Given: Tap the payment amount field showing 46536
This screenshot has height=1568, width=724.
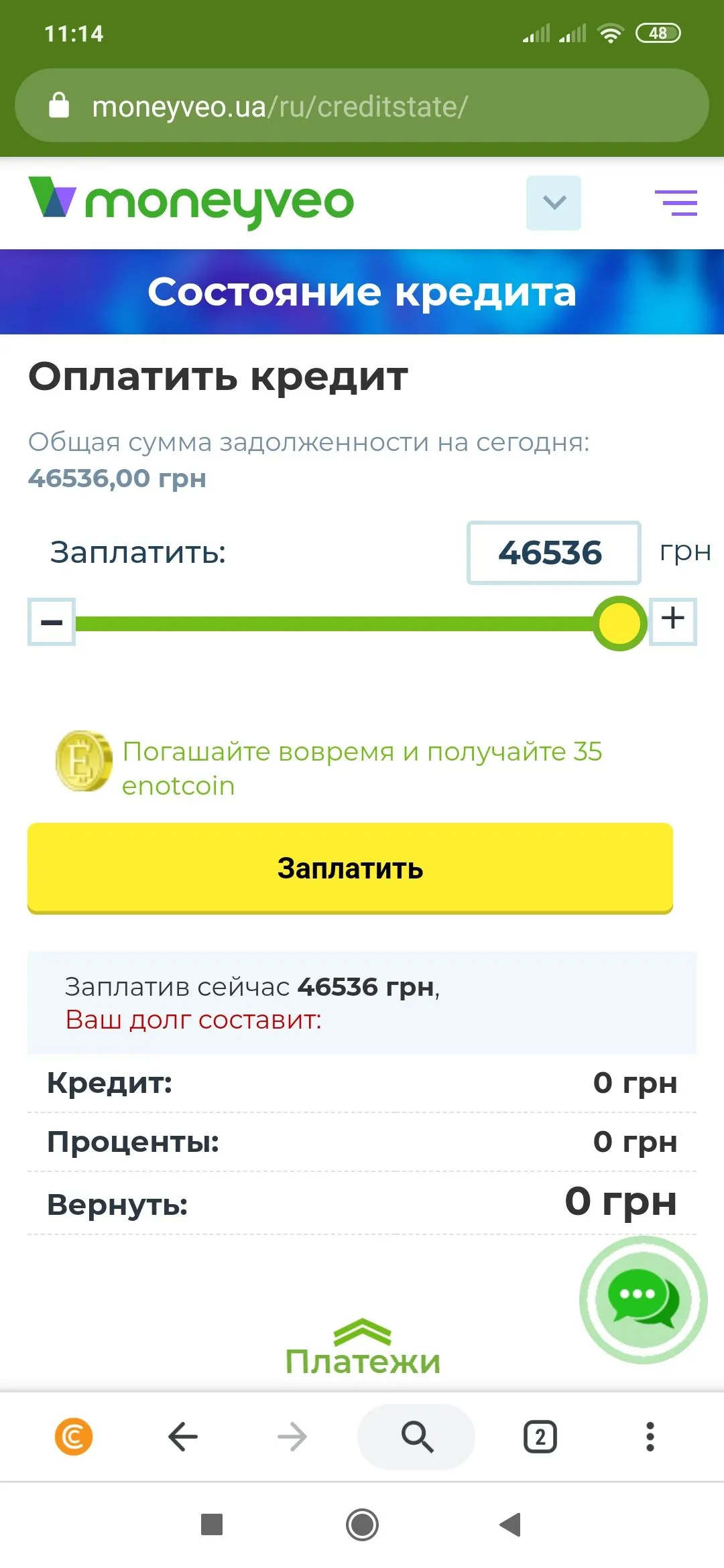Looking at the screenshot, I should [553, 553].
